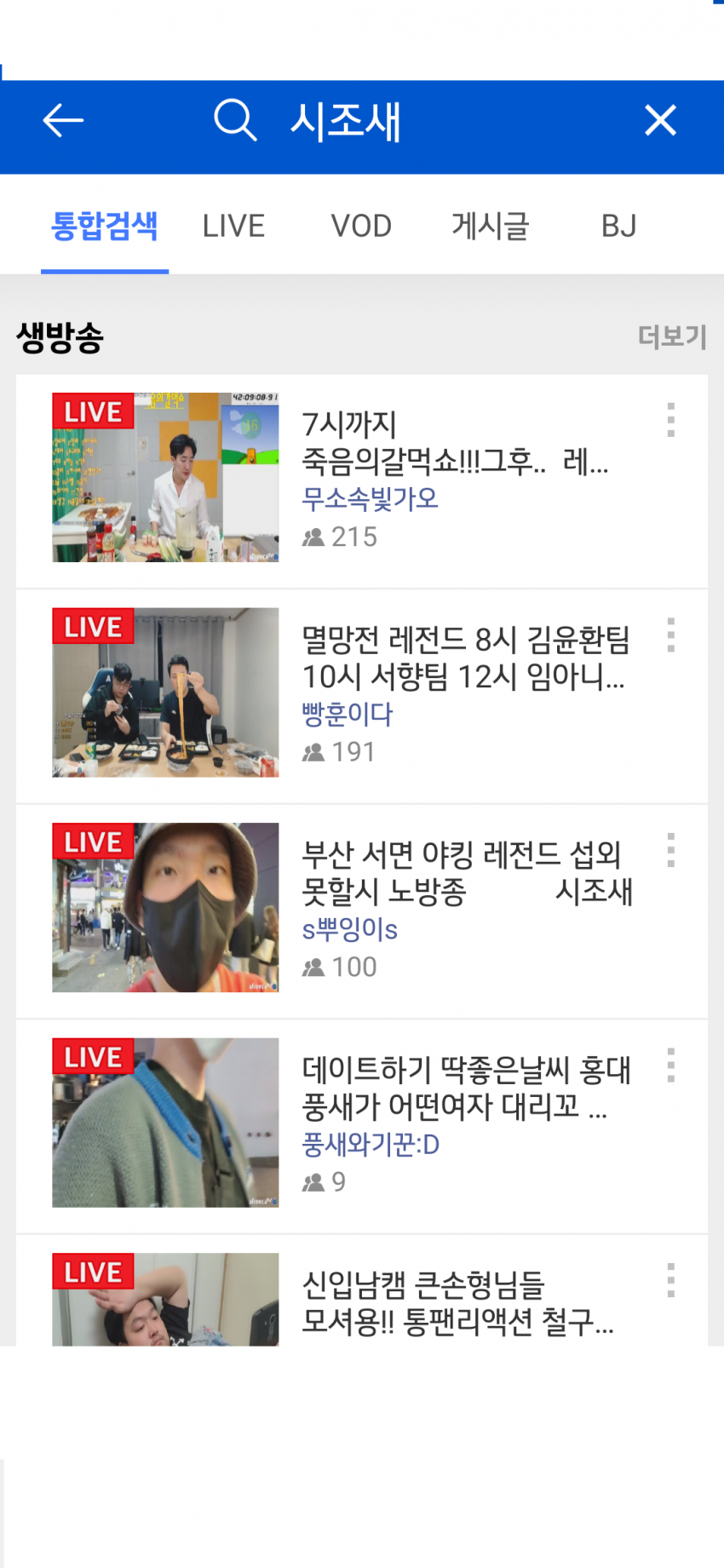The image size is (724, 1568).
Task: Watch 빵훈이다's live broadcast
Action: coord(165,692)
